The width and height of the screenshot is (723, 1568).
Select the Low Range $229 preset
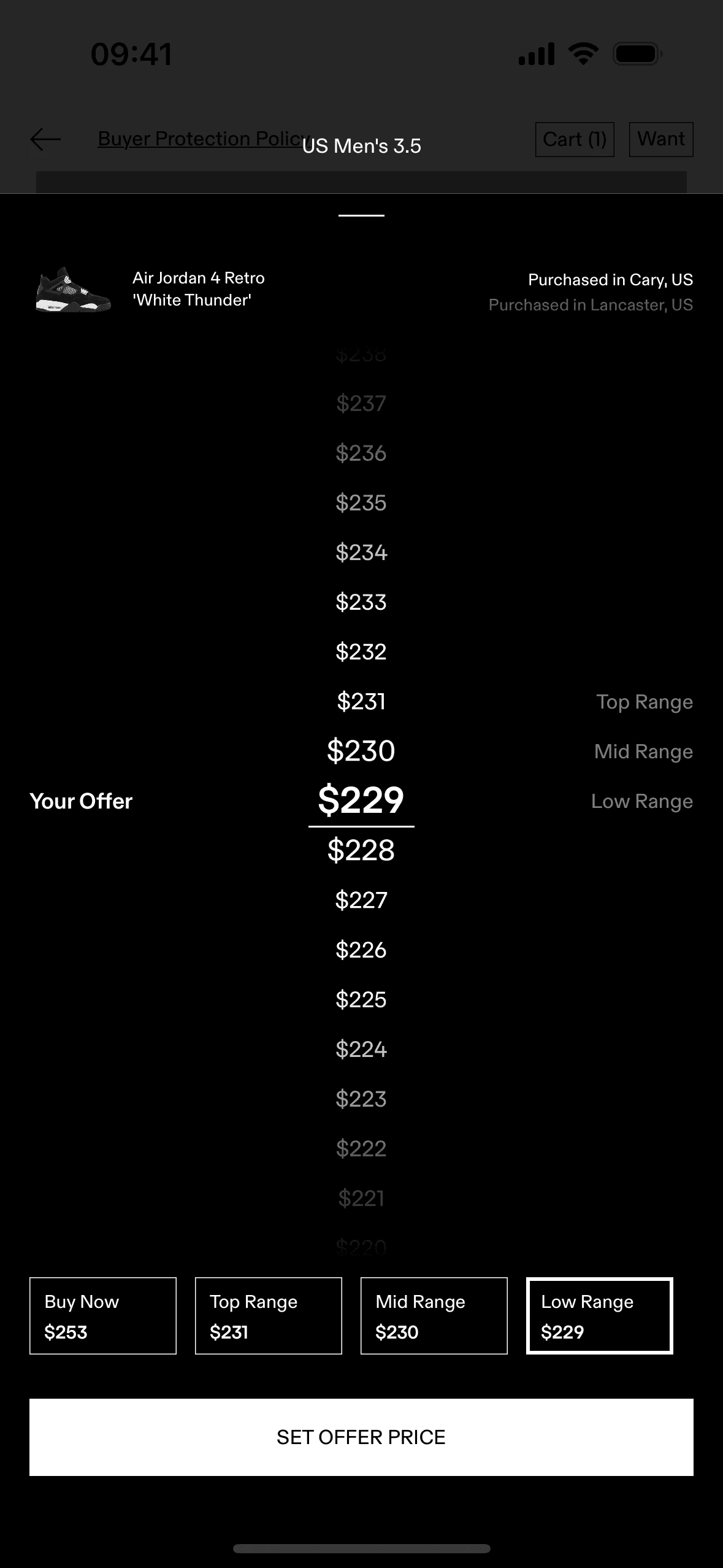click(x=600, y=1315)
